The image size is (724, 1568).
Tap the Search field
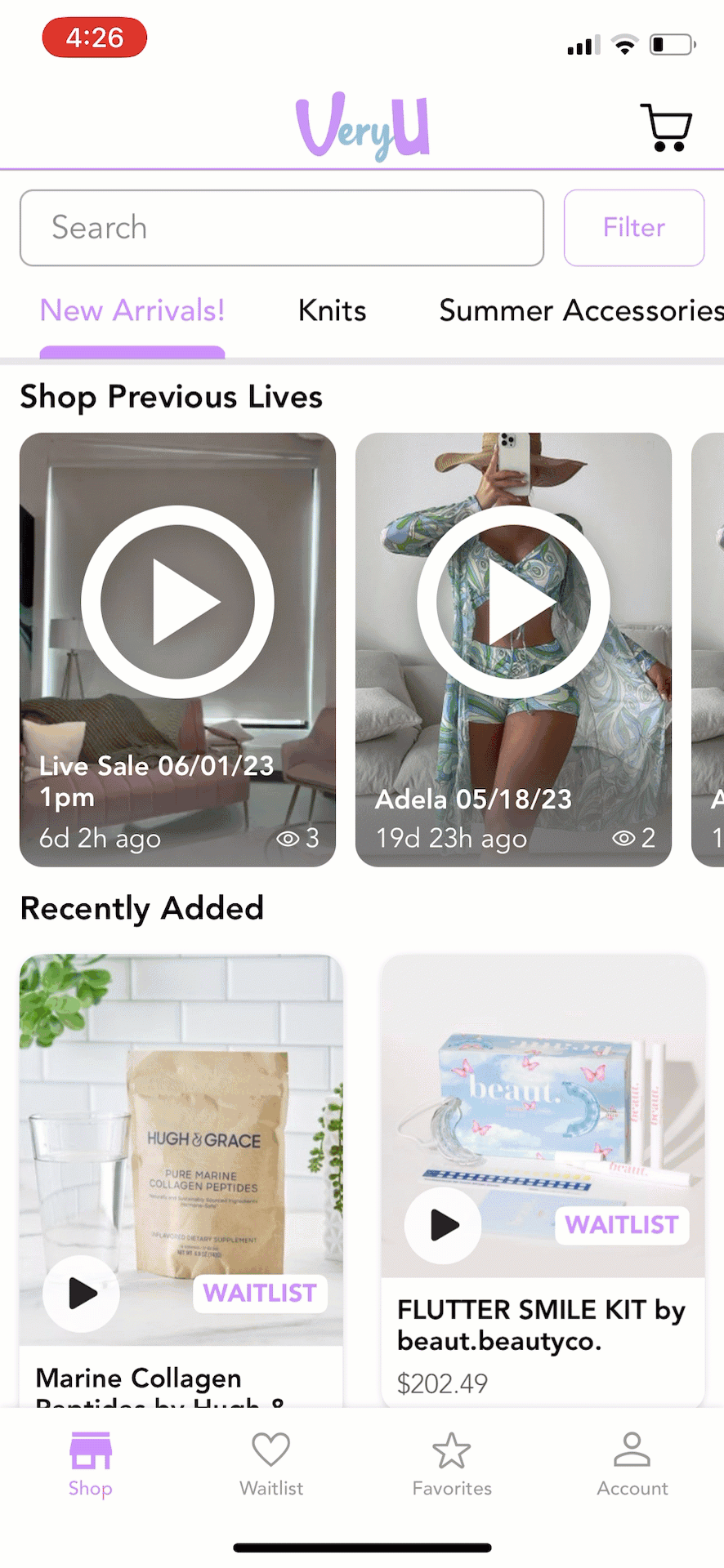[x=282, y=228]
